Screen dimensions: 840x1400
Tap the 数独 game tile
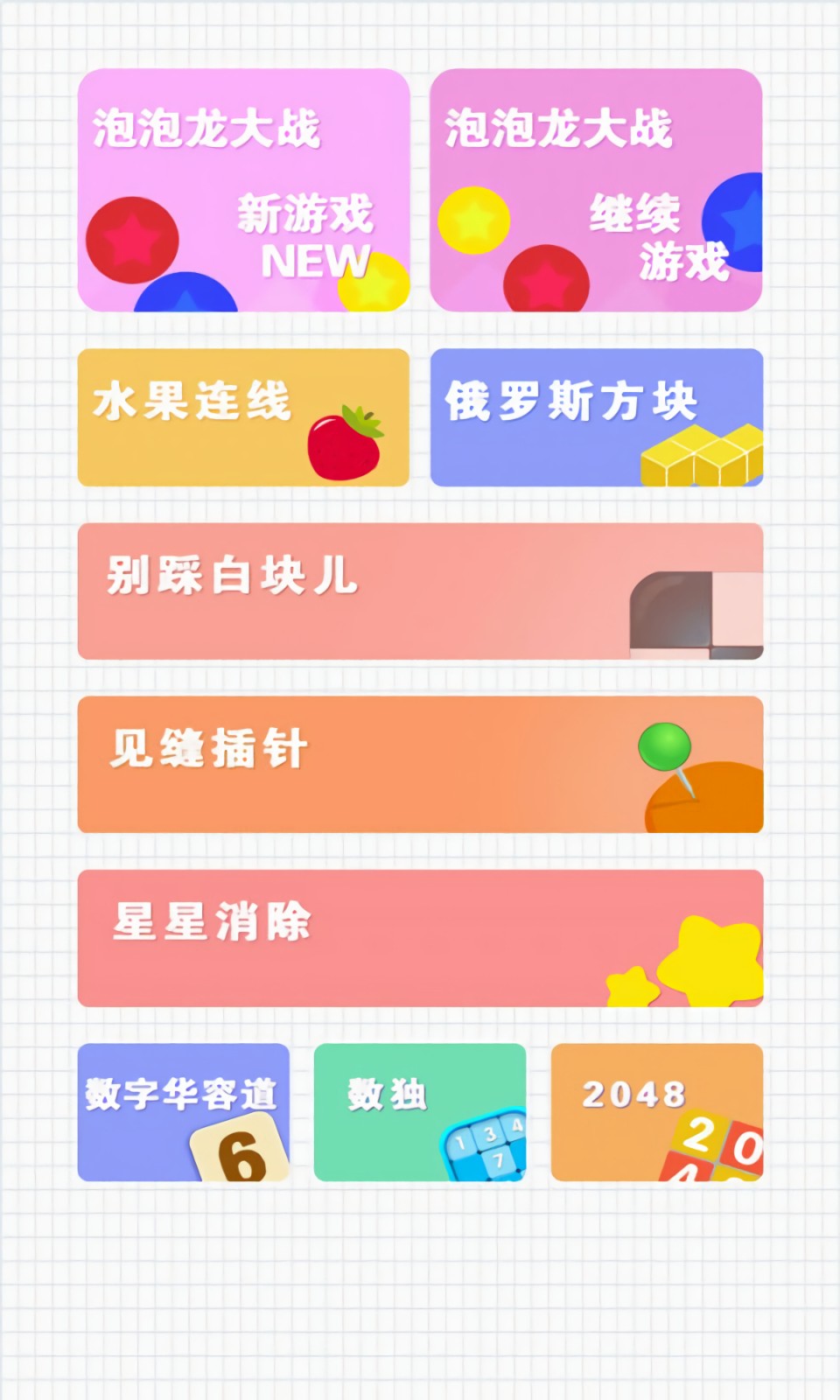tap(420, 1112)
